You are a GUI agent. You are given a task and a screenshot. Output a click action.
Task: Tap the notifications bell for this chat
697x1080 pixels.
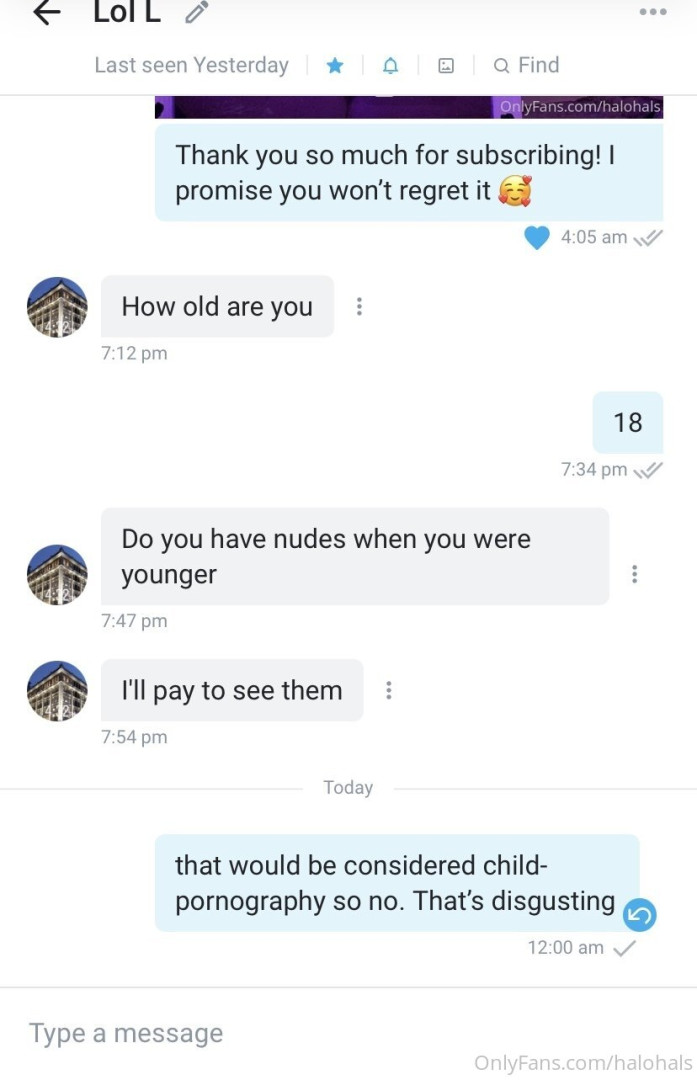point(390,66)
